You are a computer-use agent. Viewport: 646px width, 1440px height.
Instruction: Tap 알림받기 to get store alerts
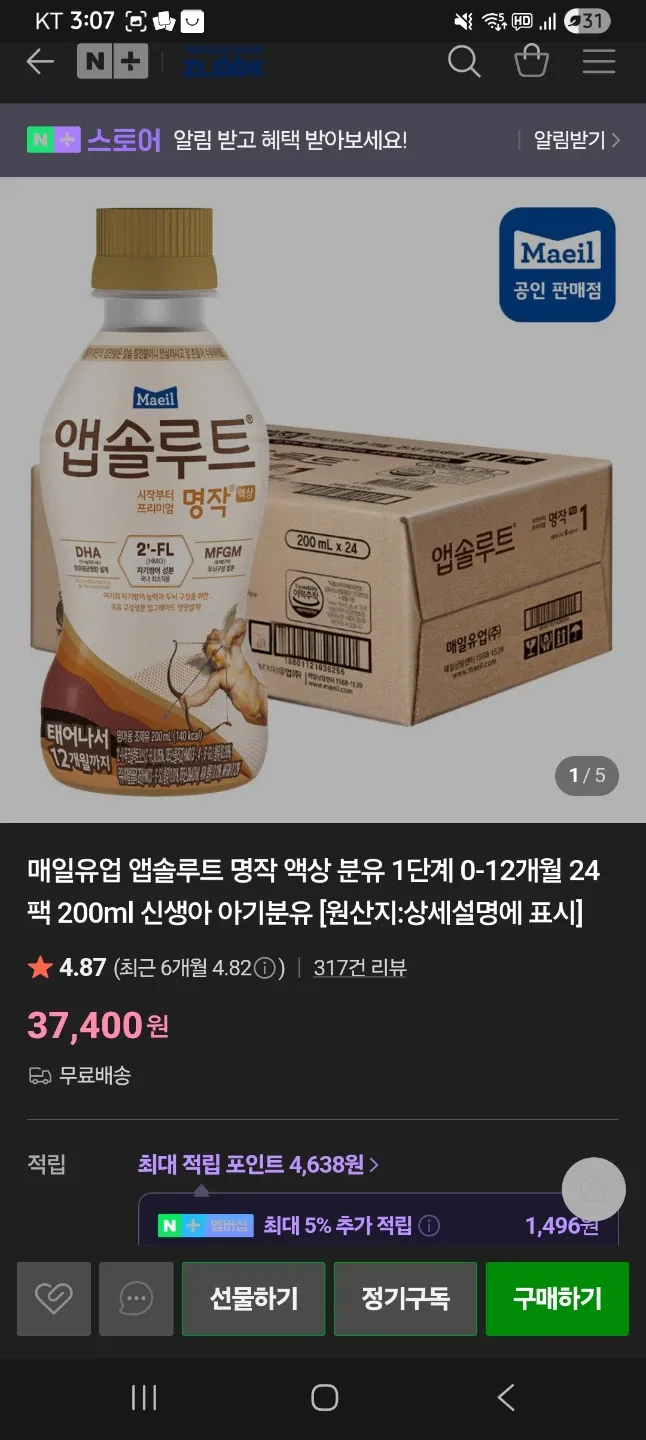tap(576, 140)
